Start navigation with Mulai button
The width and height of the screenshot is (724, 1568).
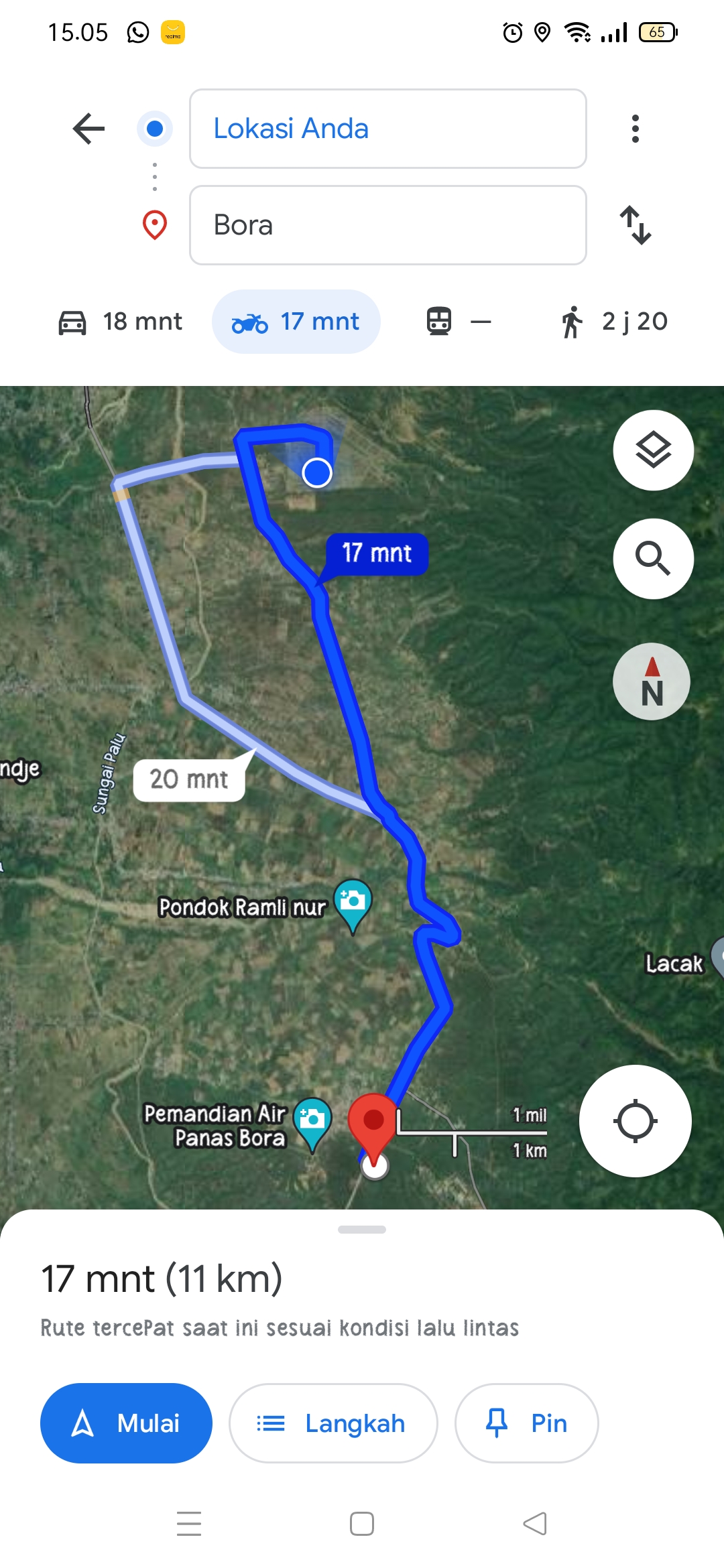coord(126,1423)
